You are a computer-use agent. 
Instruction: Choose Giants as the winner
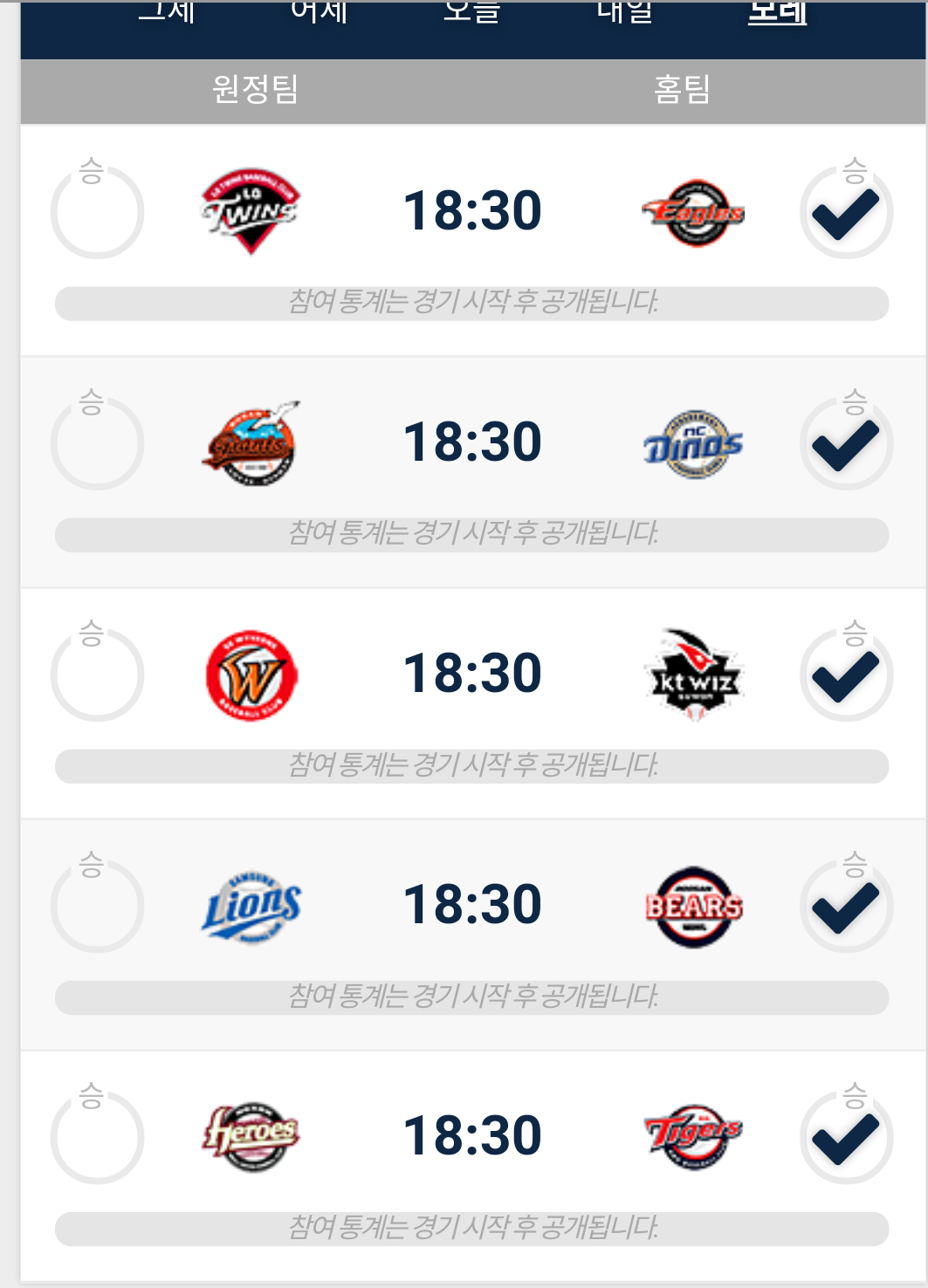97,444
